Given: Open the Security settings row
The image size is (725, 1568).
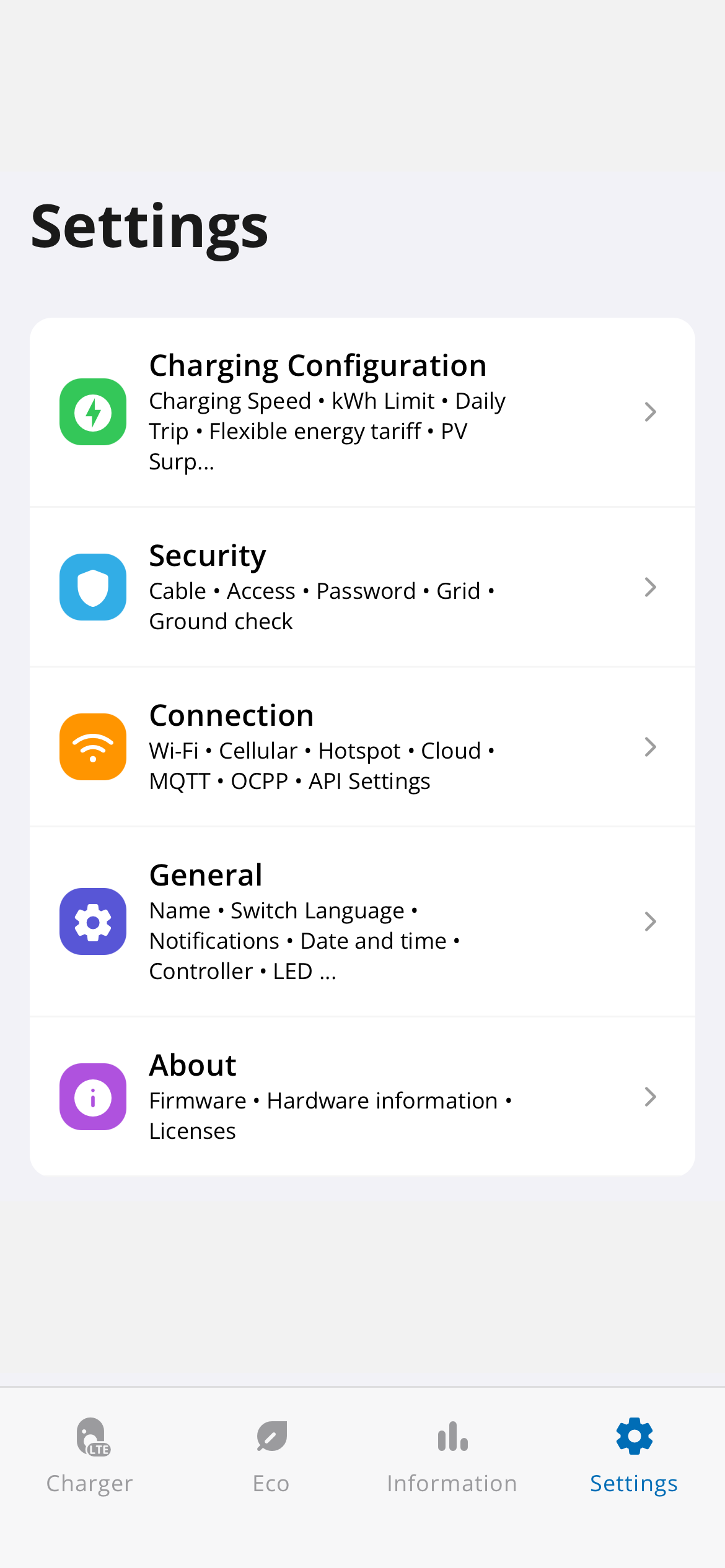Looking at the screenshot, I should [x=362, y=587].
